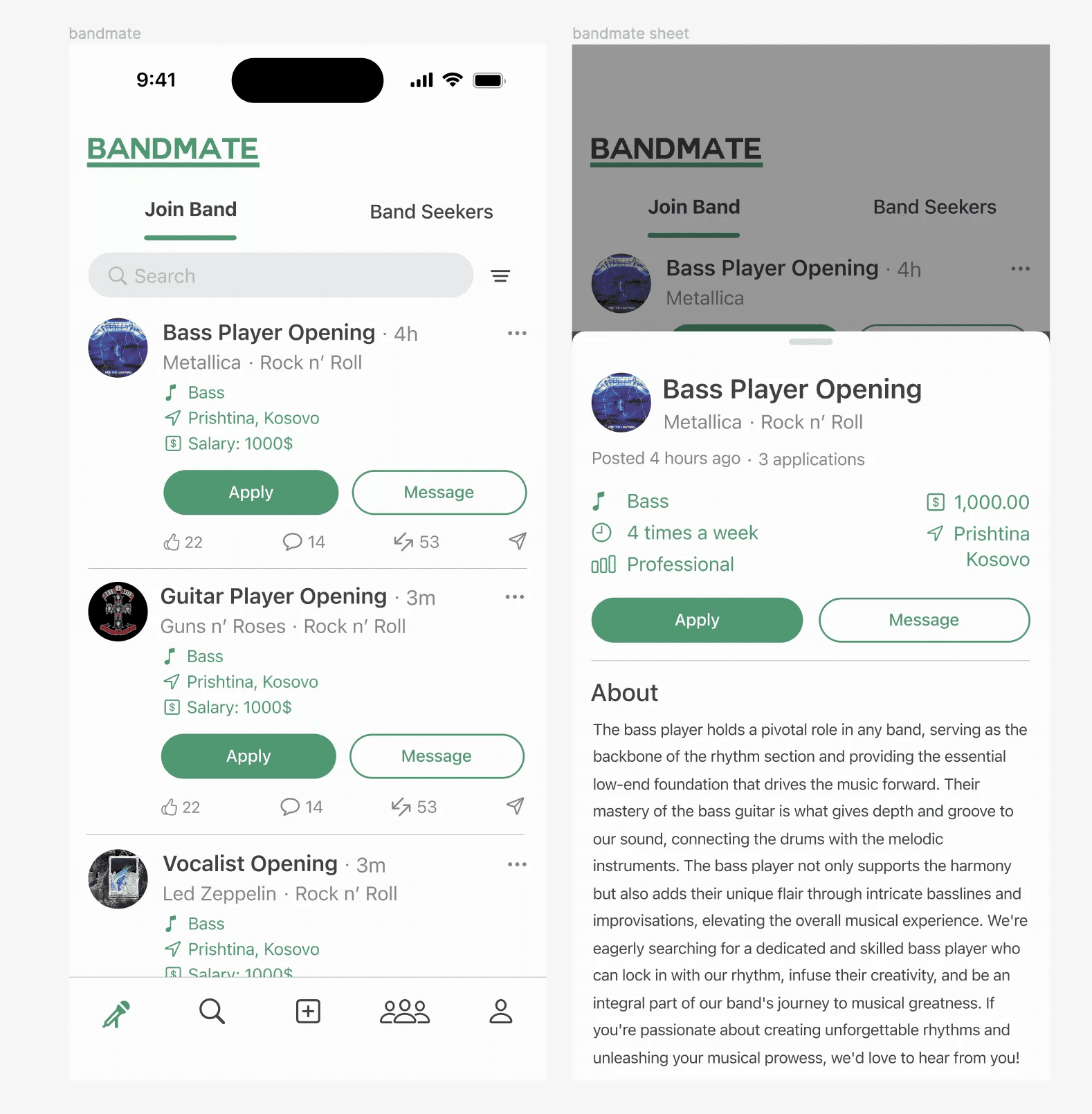This screenshot has height=1114, width=1092.
Task: Open overflow menu on Vocalist Opening
Action: pyautogui.click(x=516, y=864)
